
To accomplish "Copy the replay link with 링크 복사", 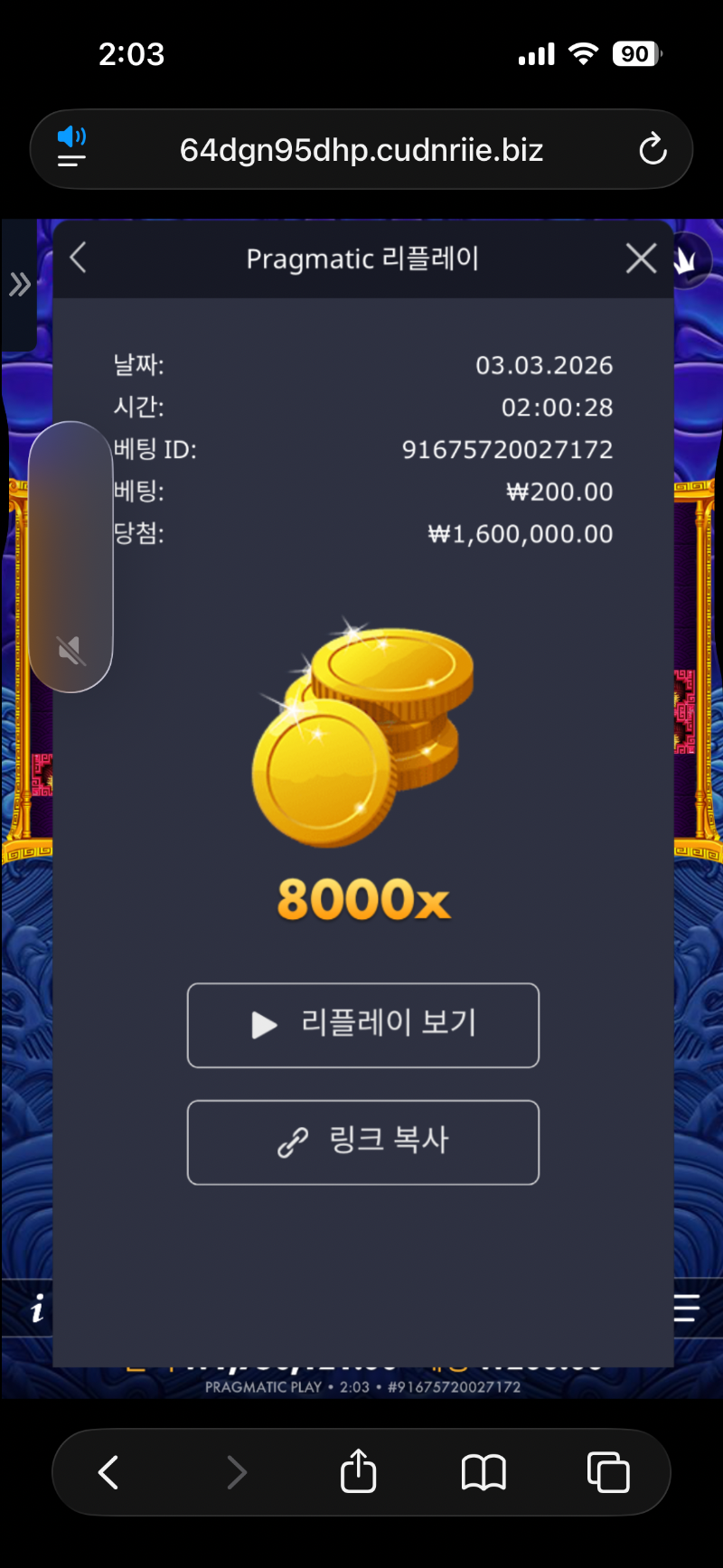I will point(362,1141).
